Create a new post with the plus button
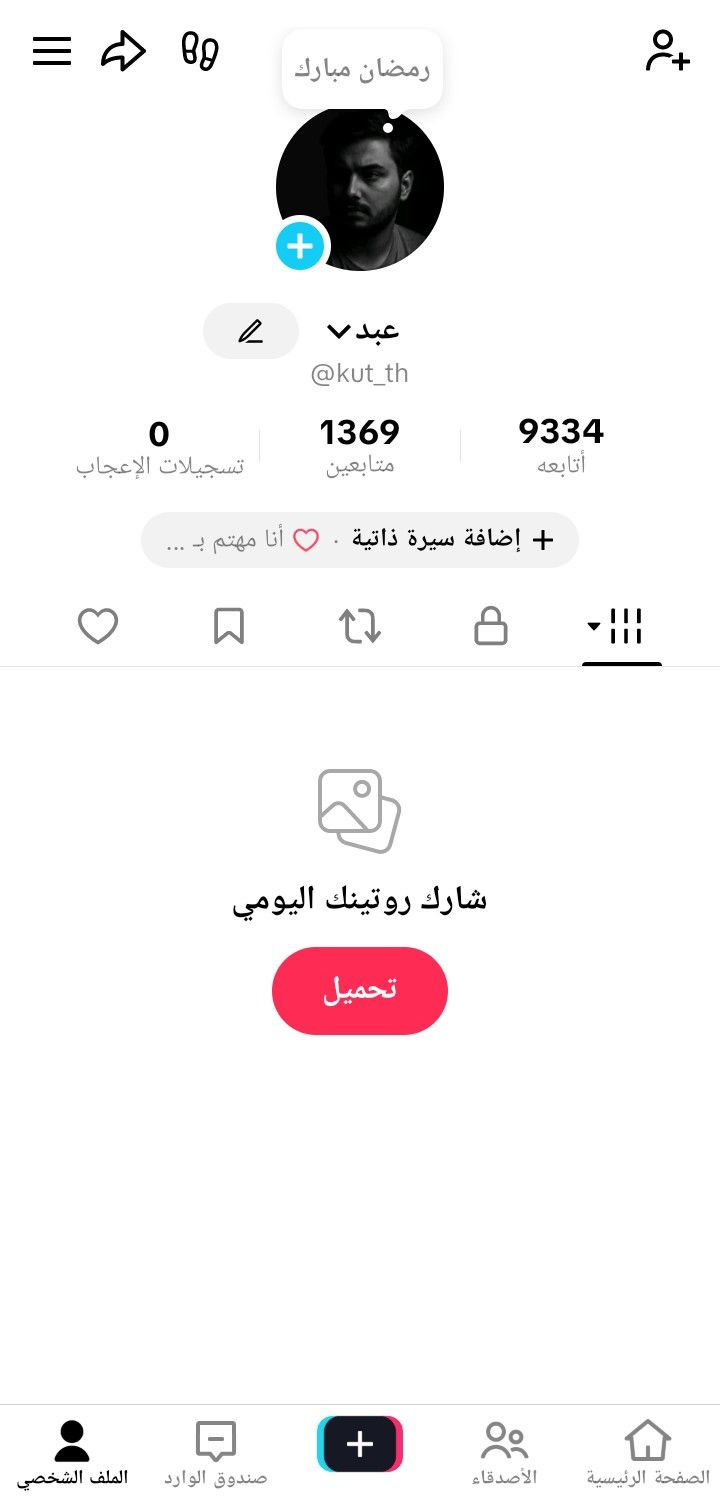Screen dimensions: 720x1507 click(x=360, y=1444)
